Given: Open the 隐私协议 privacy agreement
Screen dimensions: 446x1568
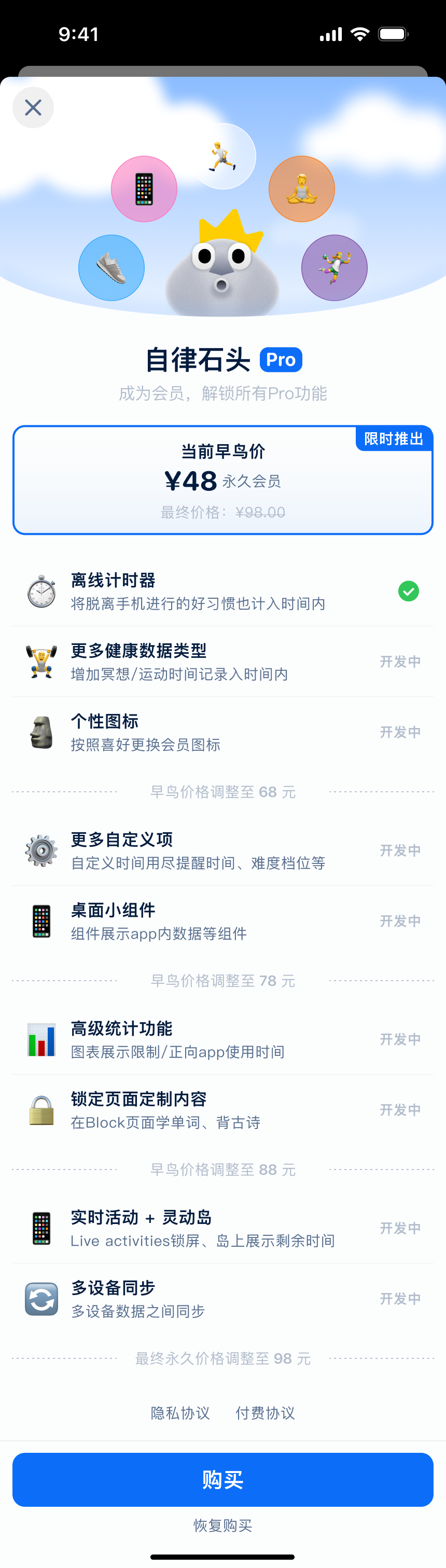Looking at the screenshot, I should 180,1413.
